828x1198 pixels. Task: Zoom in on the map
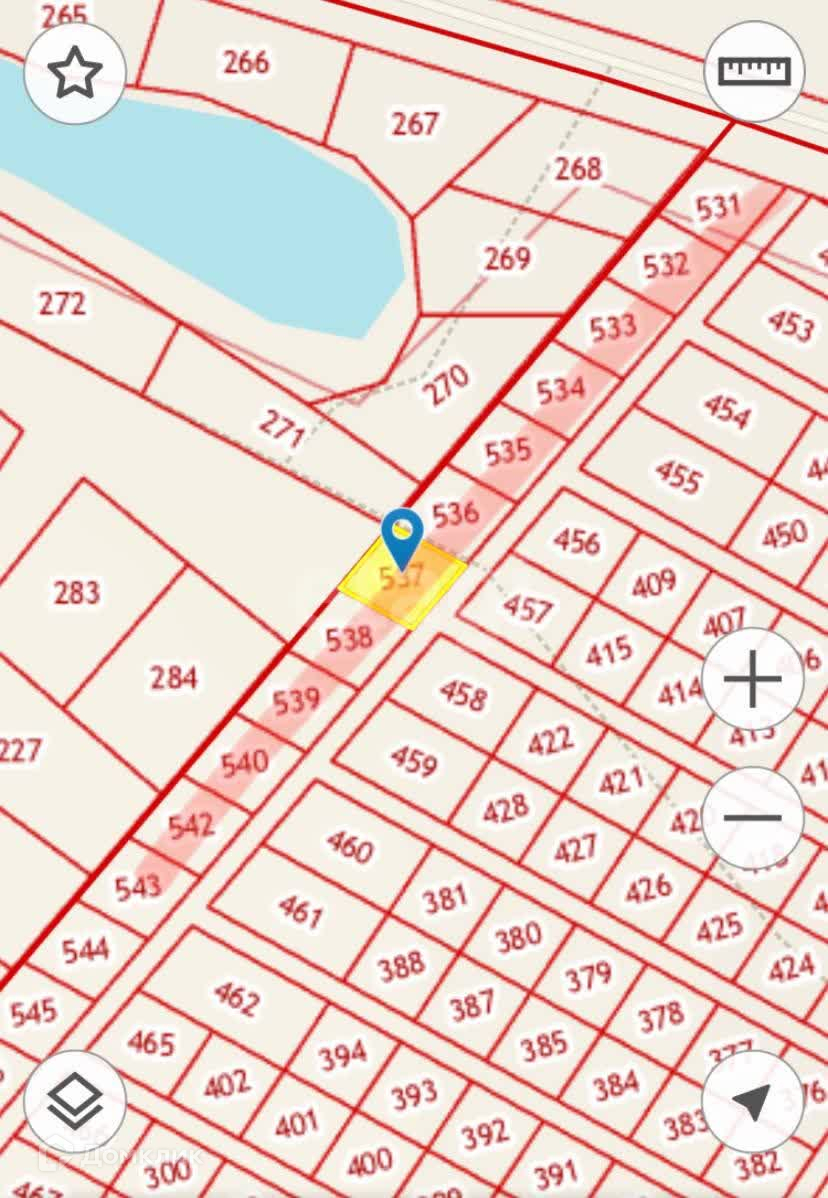[x=752, y=680]
